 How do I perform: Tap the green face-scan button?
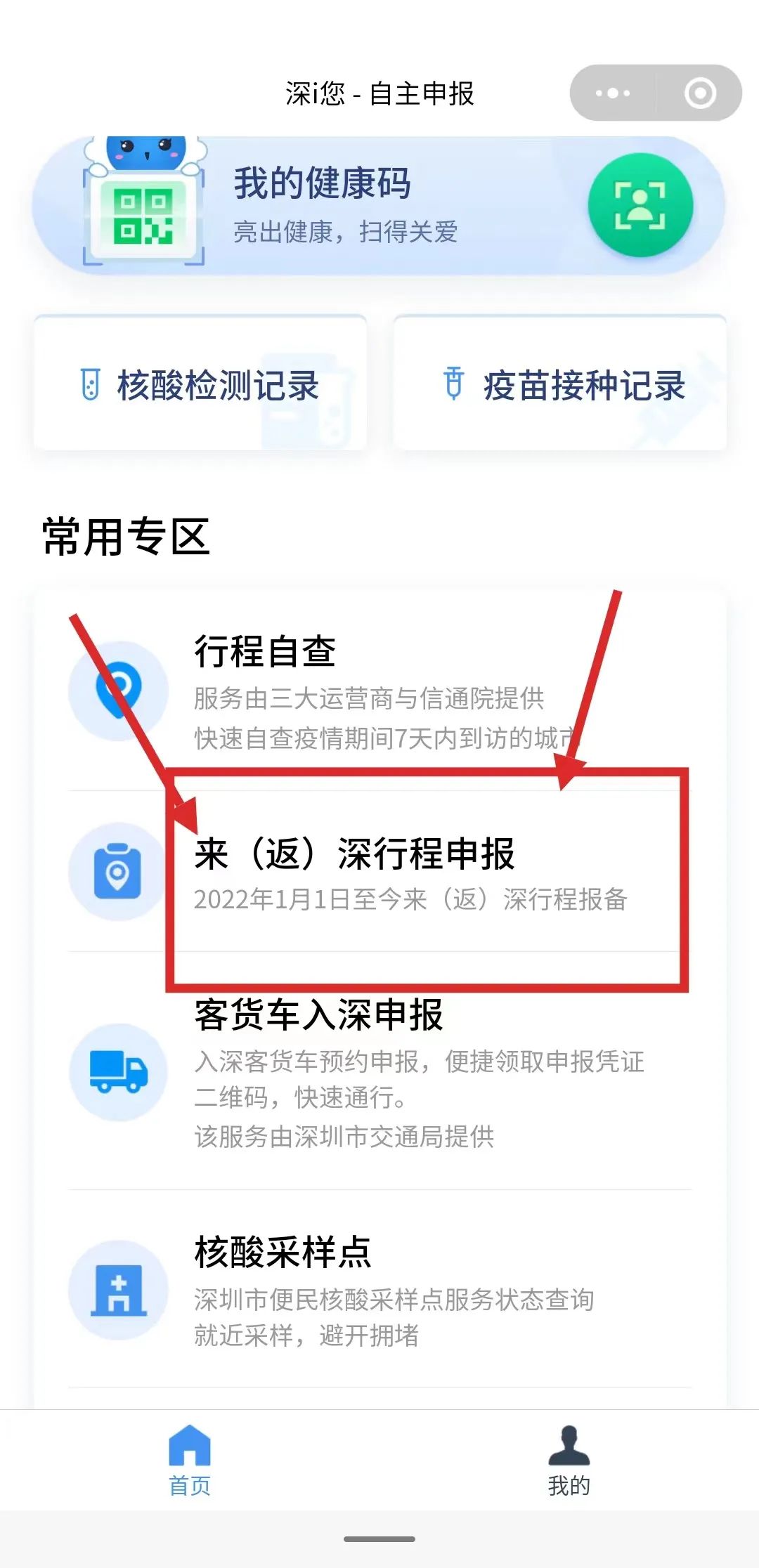pos(640,205)
